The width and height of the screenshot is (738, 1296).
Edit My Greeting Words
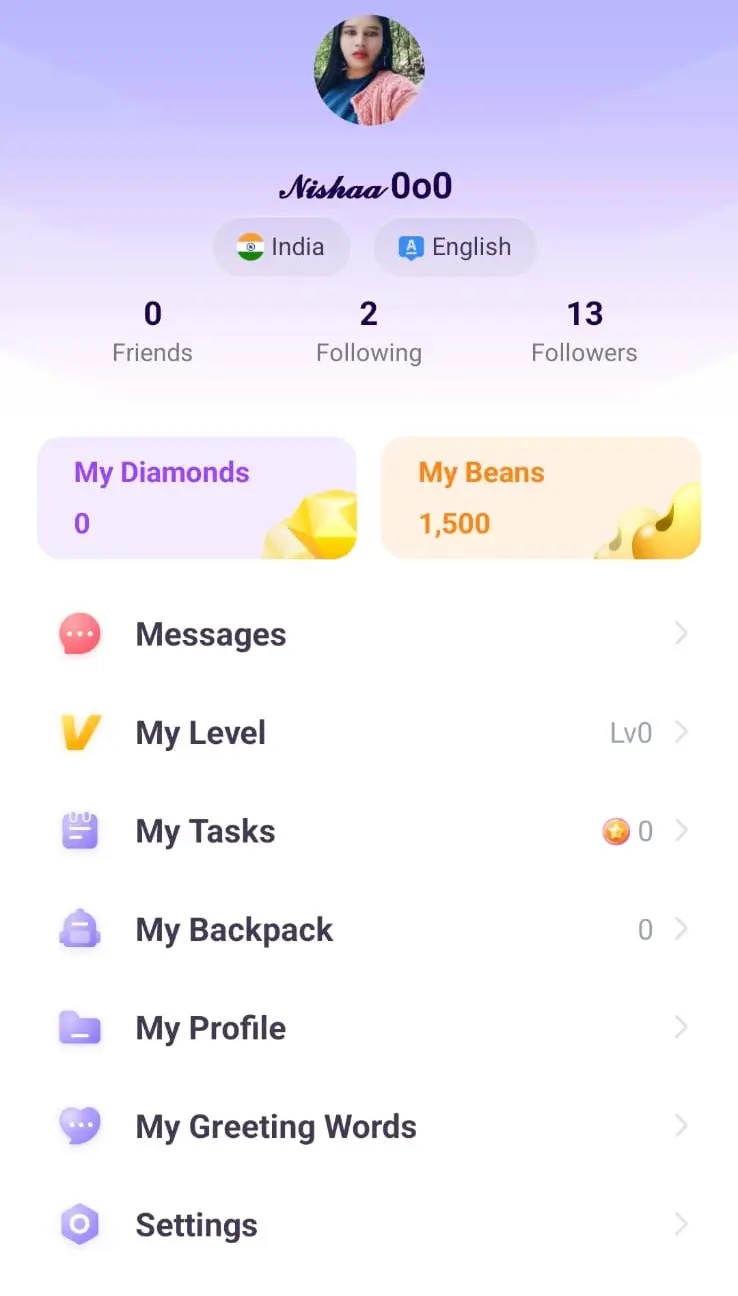369,1127
